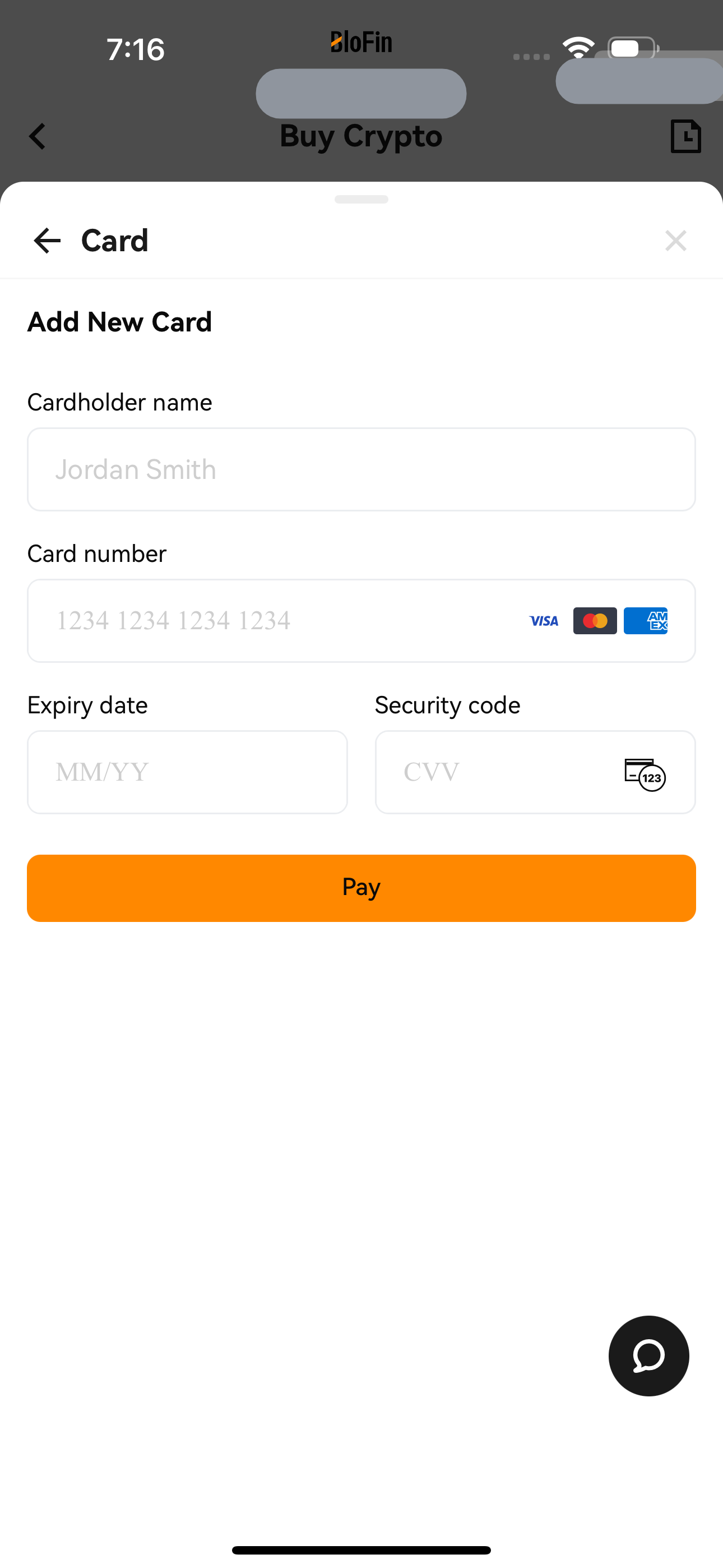Show CVV help card icon
This screenshot has width=723, height=1568.
645,774
